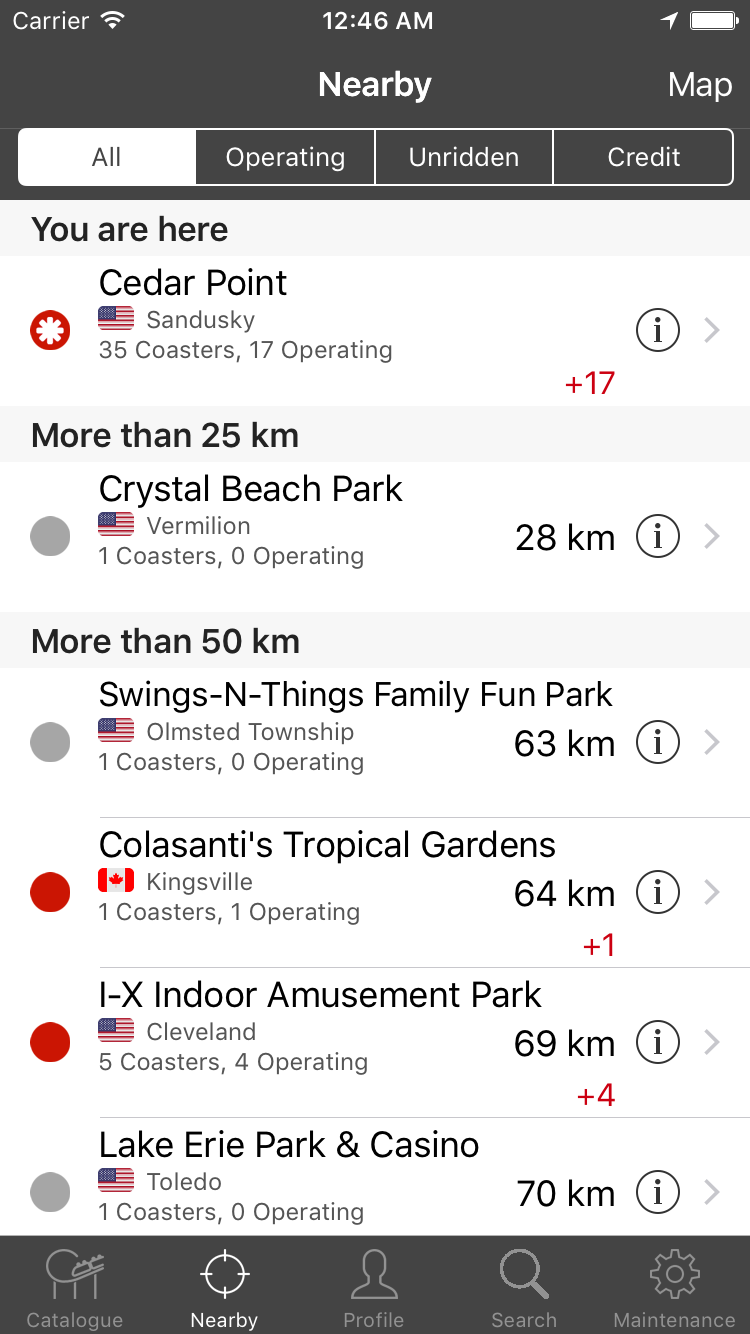Open the Maintenance tab
The height and width of the screenshot is (1334, 750).
coord(674,1288)
